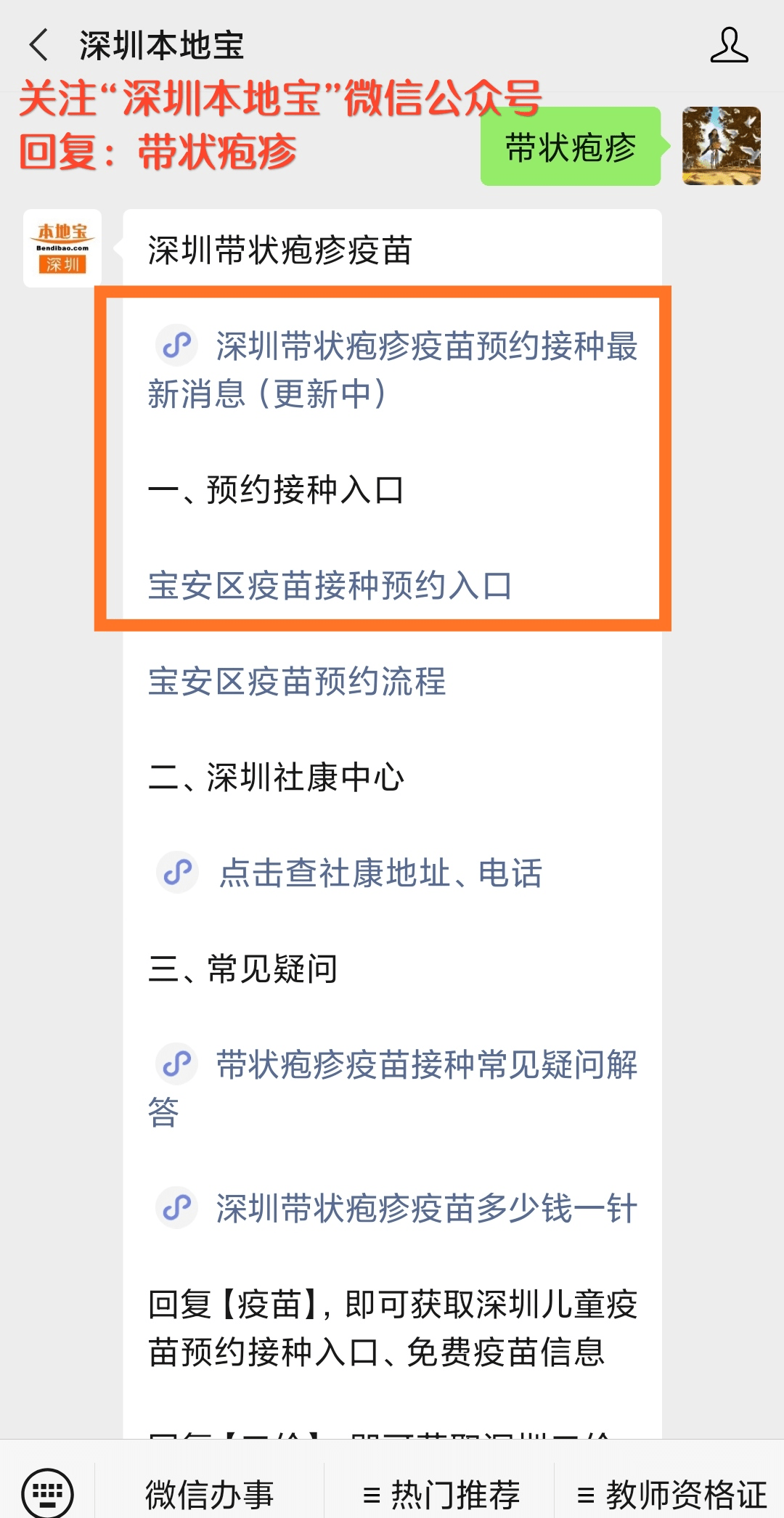784x1518 pixels.
Task: Tap my own avatar beside sent message
Action: (x=722, y=146)
